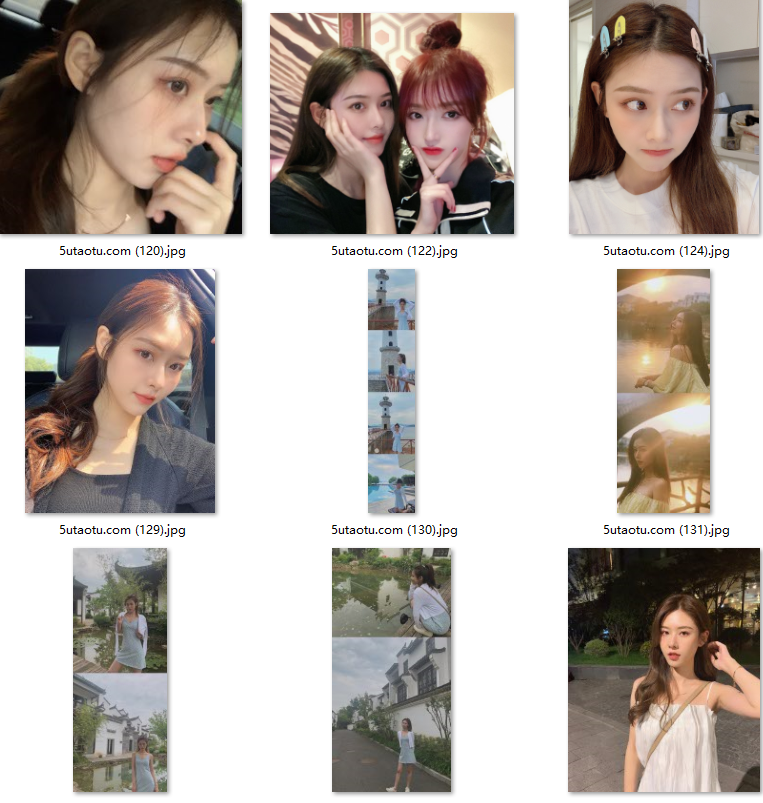The height and width of the screenshot is (803, 763).
Task: View the file 5utaotu.com (129).jpg
Action: pos(120,391)
